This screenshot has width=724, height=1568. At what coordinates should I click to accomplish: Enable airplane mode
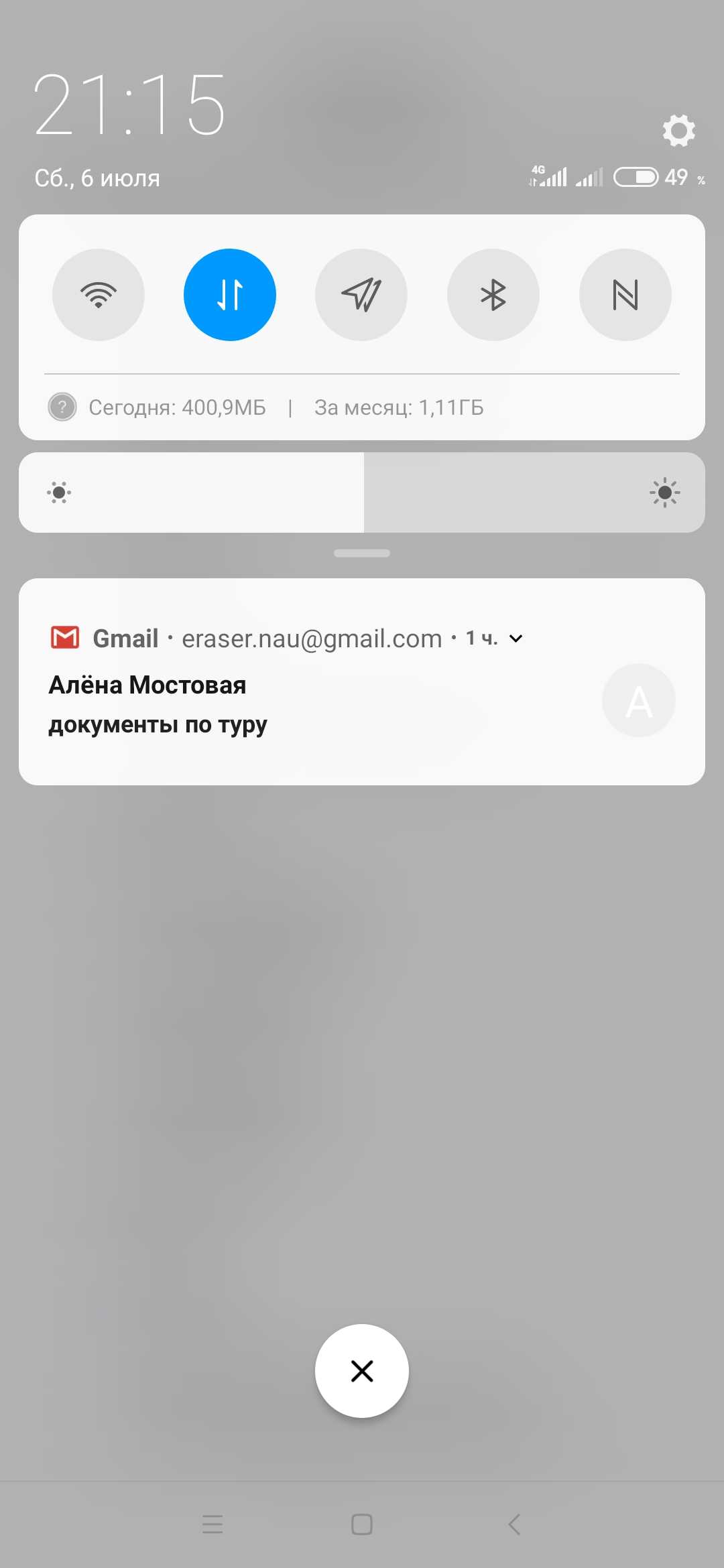(x=361, y=295)
